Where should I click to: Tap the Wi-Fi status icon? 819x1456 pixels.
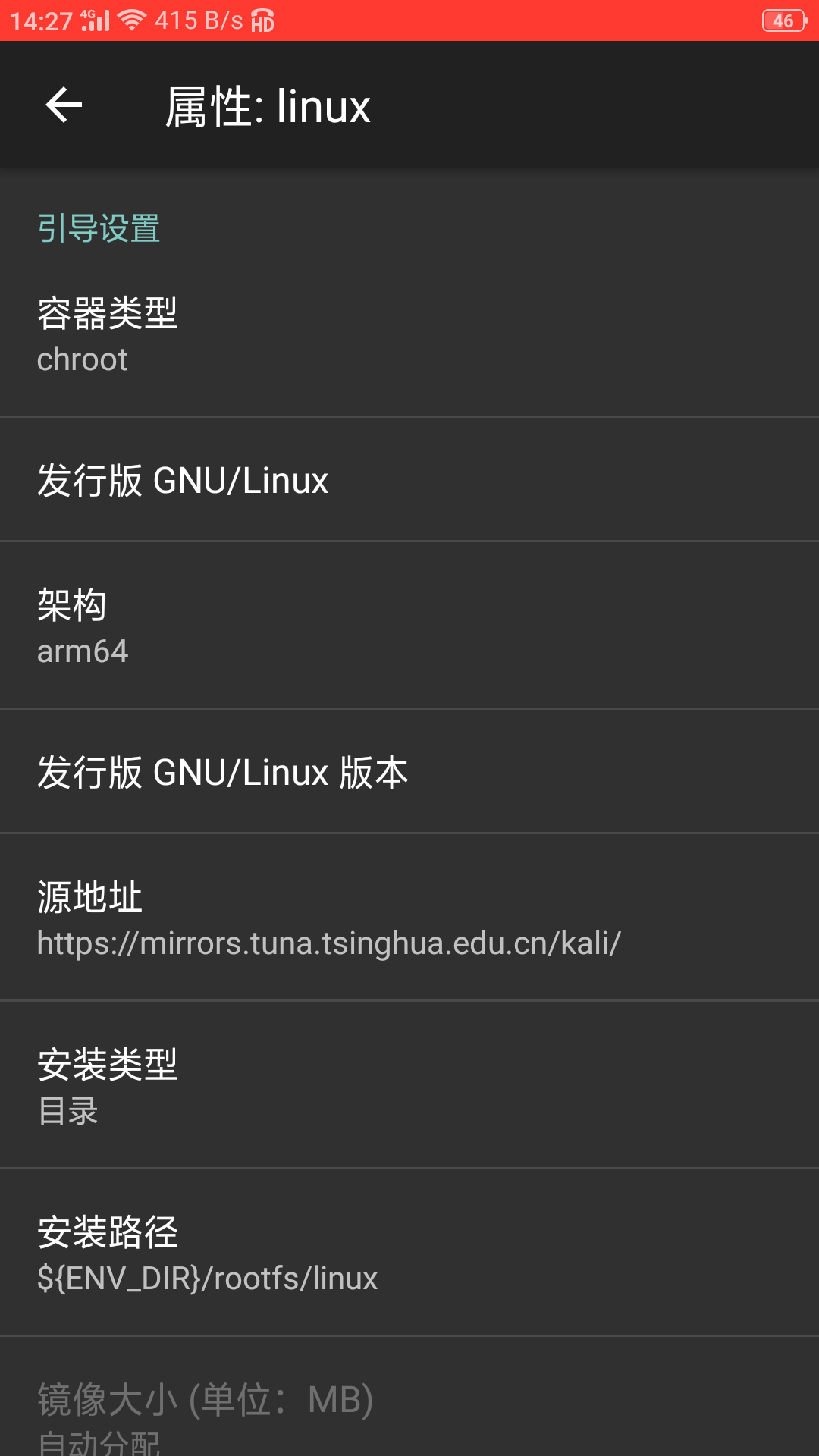(130, 20)
